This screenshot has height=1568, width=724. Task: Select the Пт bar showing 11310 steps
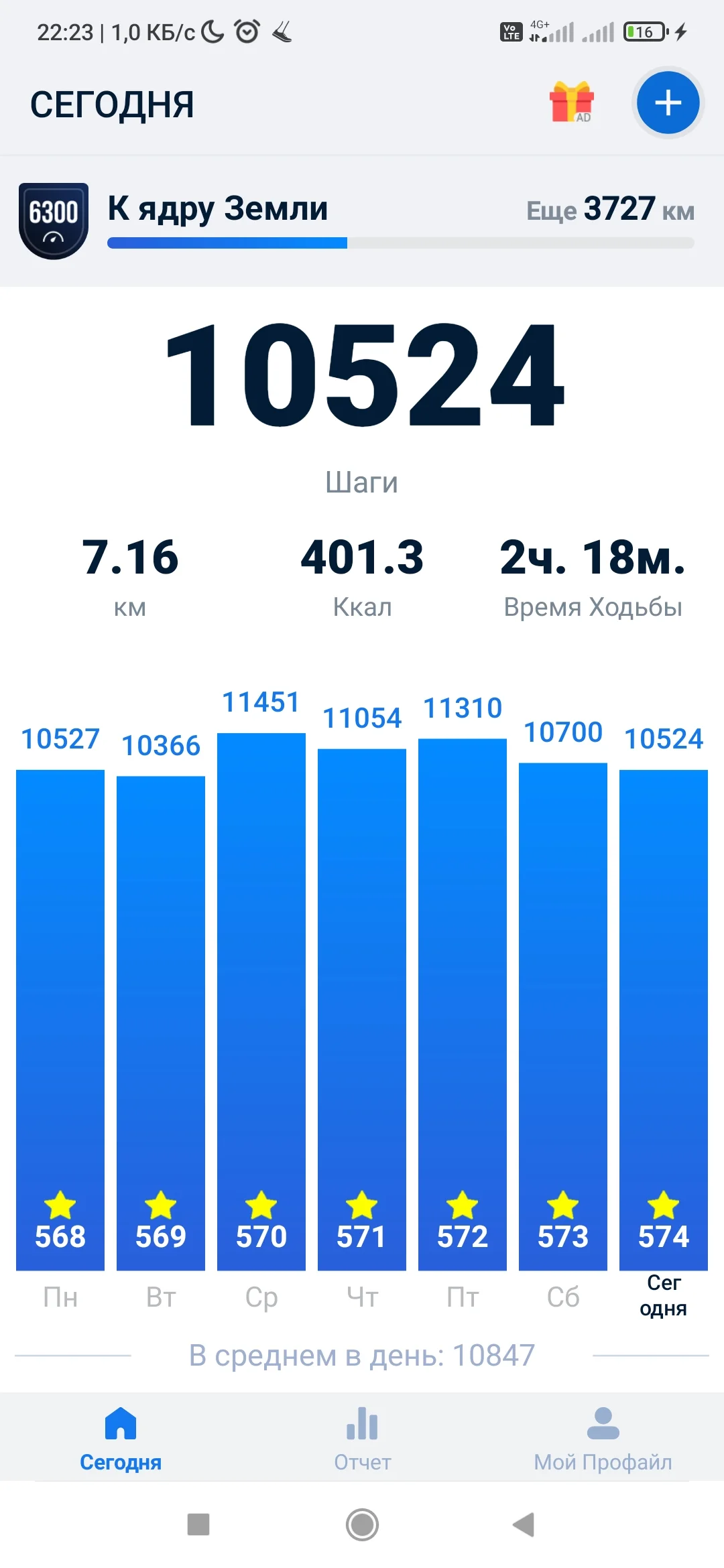pos(463,1004)
